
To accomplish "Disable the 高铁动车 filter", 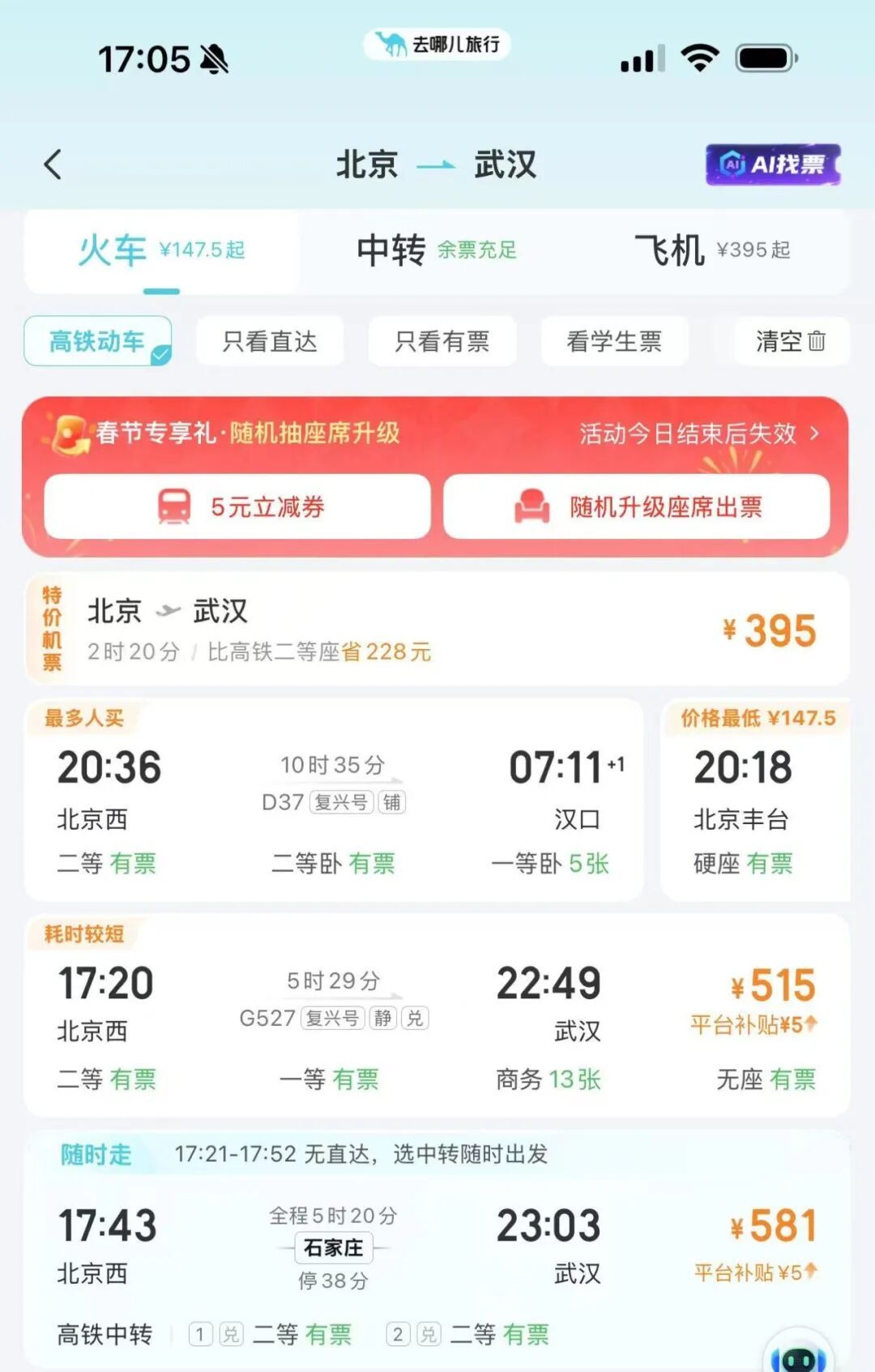I will [98, 340].
